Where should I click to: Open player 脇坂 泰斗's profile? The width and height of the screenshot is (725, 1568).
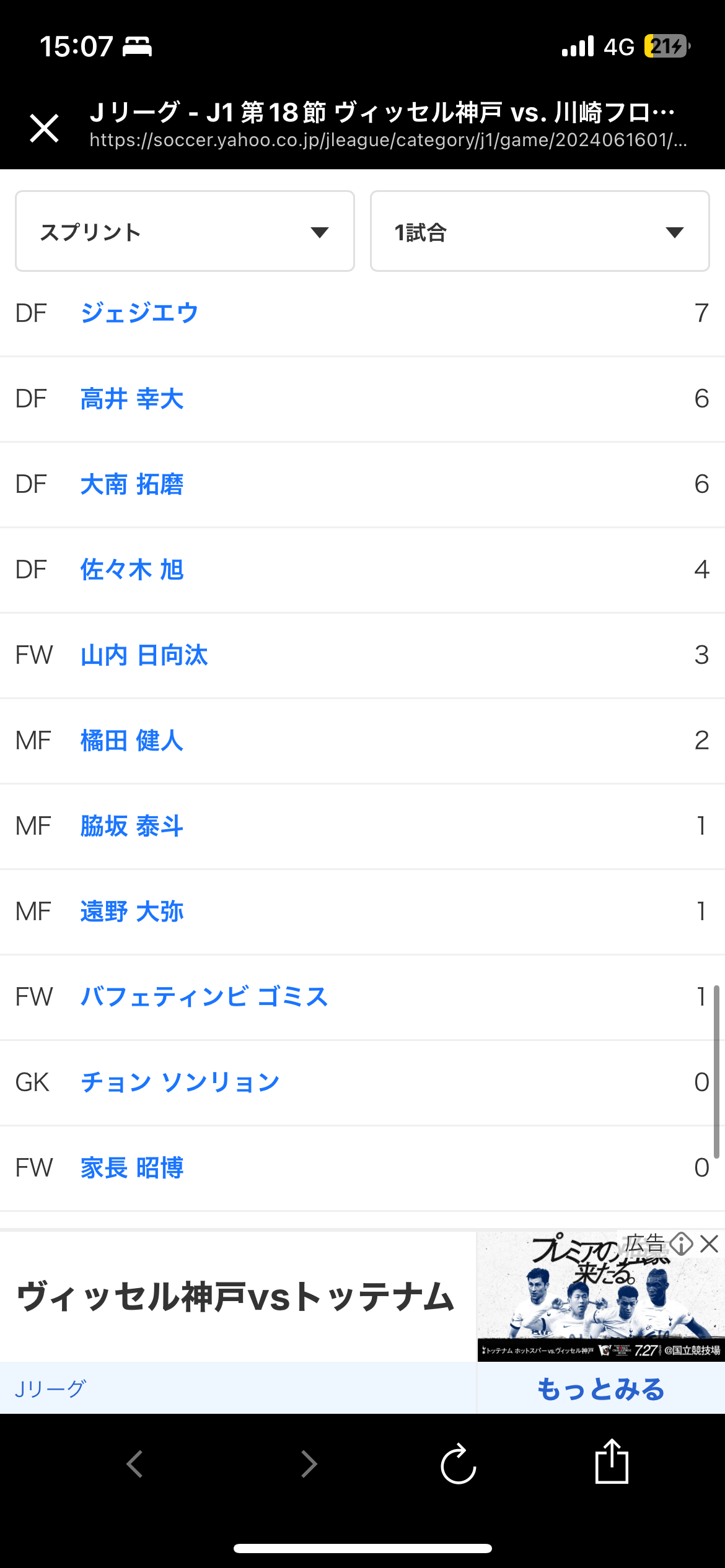(x=132, y=825)
